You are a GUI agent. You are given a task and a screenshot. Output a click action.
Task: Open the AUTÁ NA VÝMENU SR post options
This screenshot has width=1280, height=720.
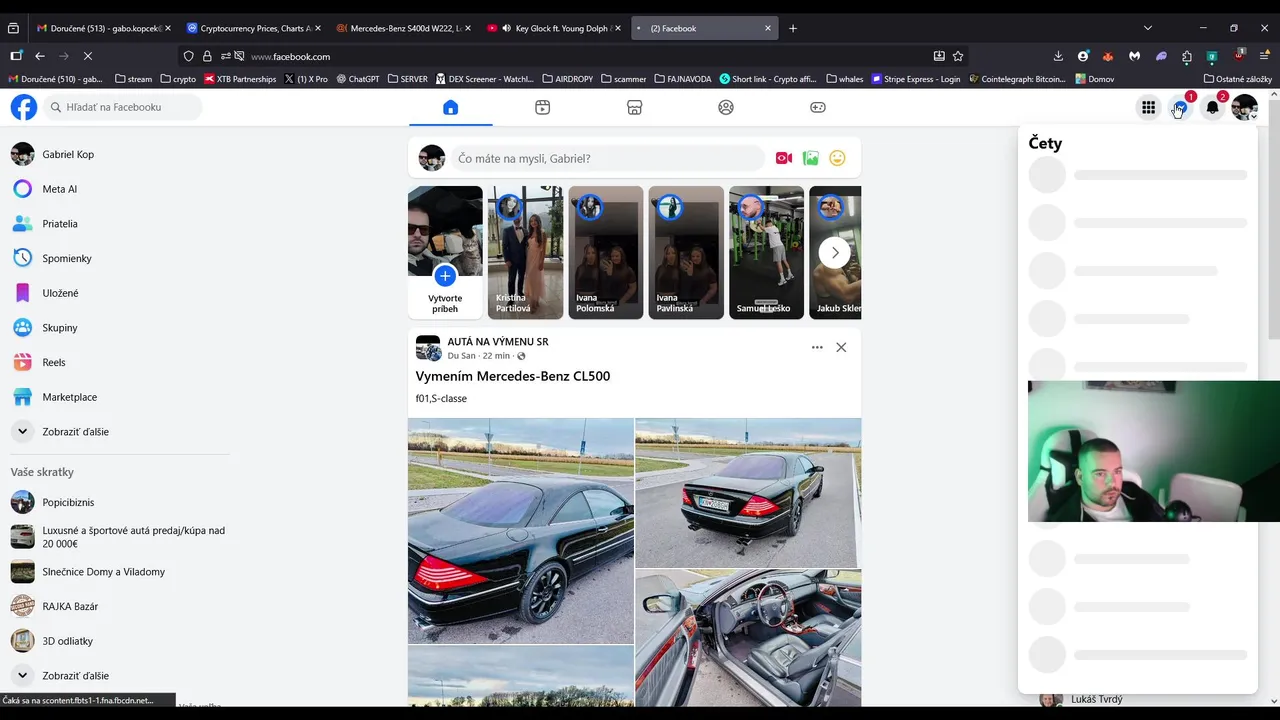point(817,347)
